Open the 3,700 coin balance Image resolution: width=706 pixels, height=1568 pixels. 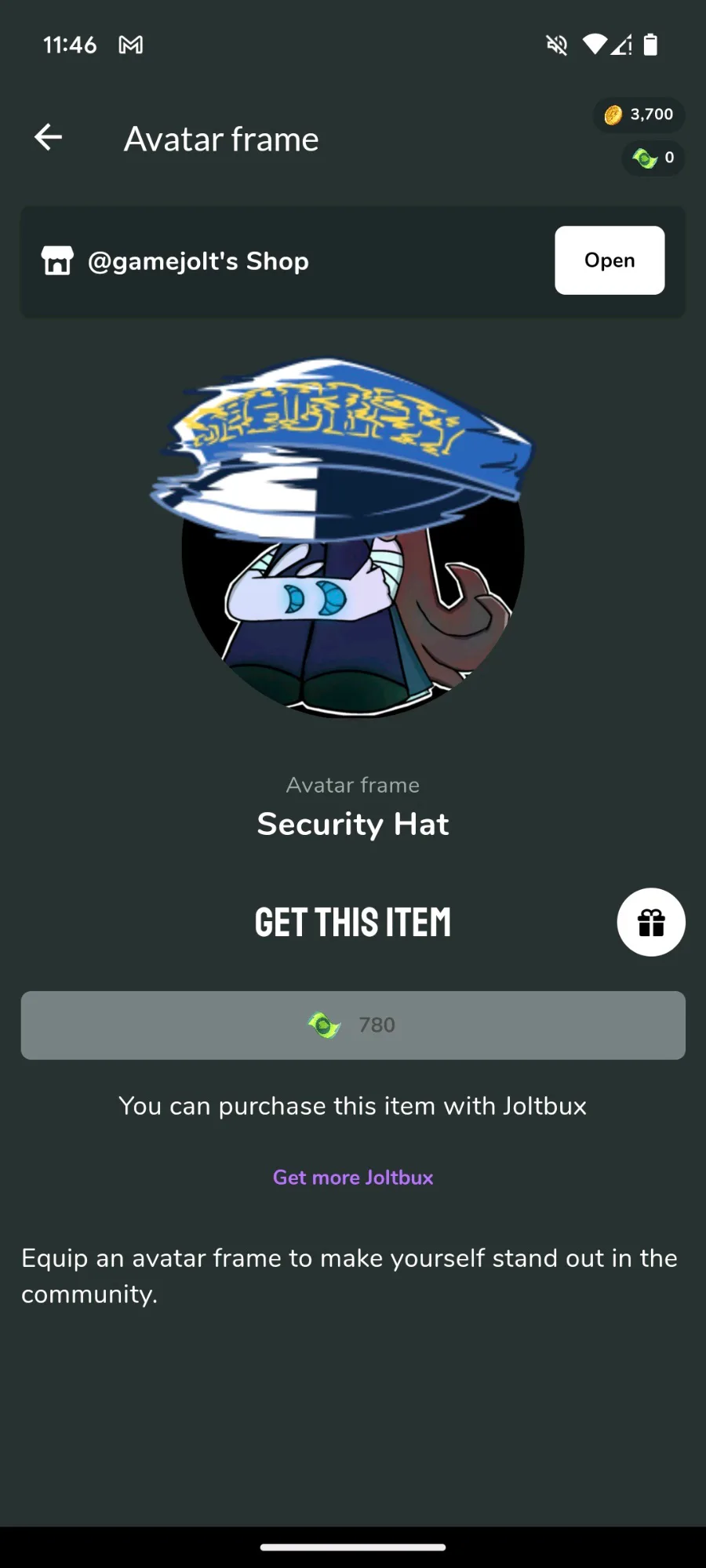pyautogui.click(x=639, y=114)
